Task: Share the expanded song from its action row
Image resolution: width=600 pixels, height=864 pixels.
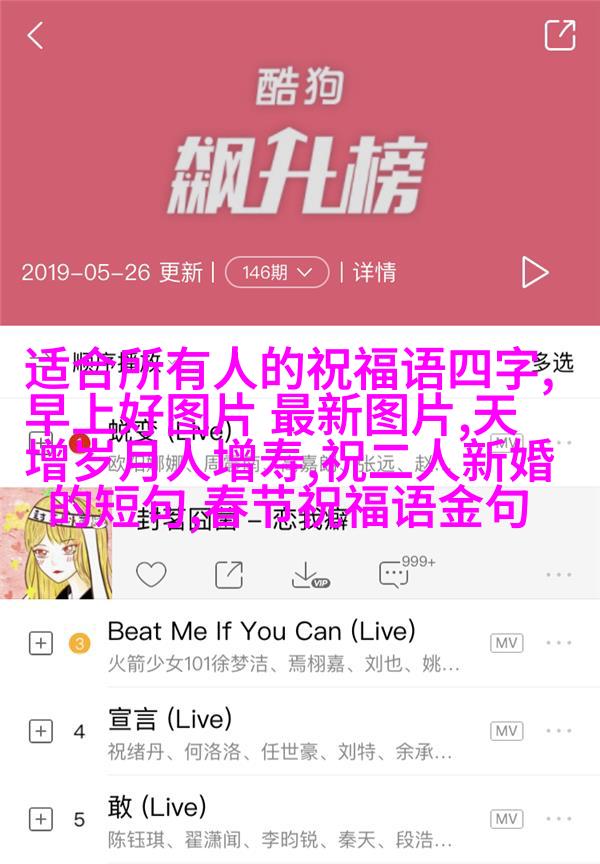Action: point(229,574)
